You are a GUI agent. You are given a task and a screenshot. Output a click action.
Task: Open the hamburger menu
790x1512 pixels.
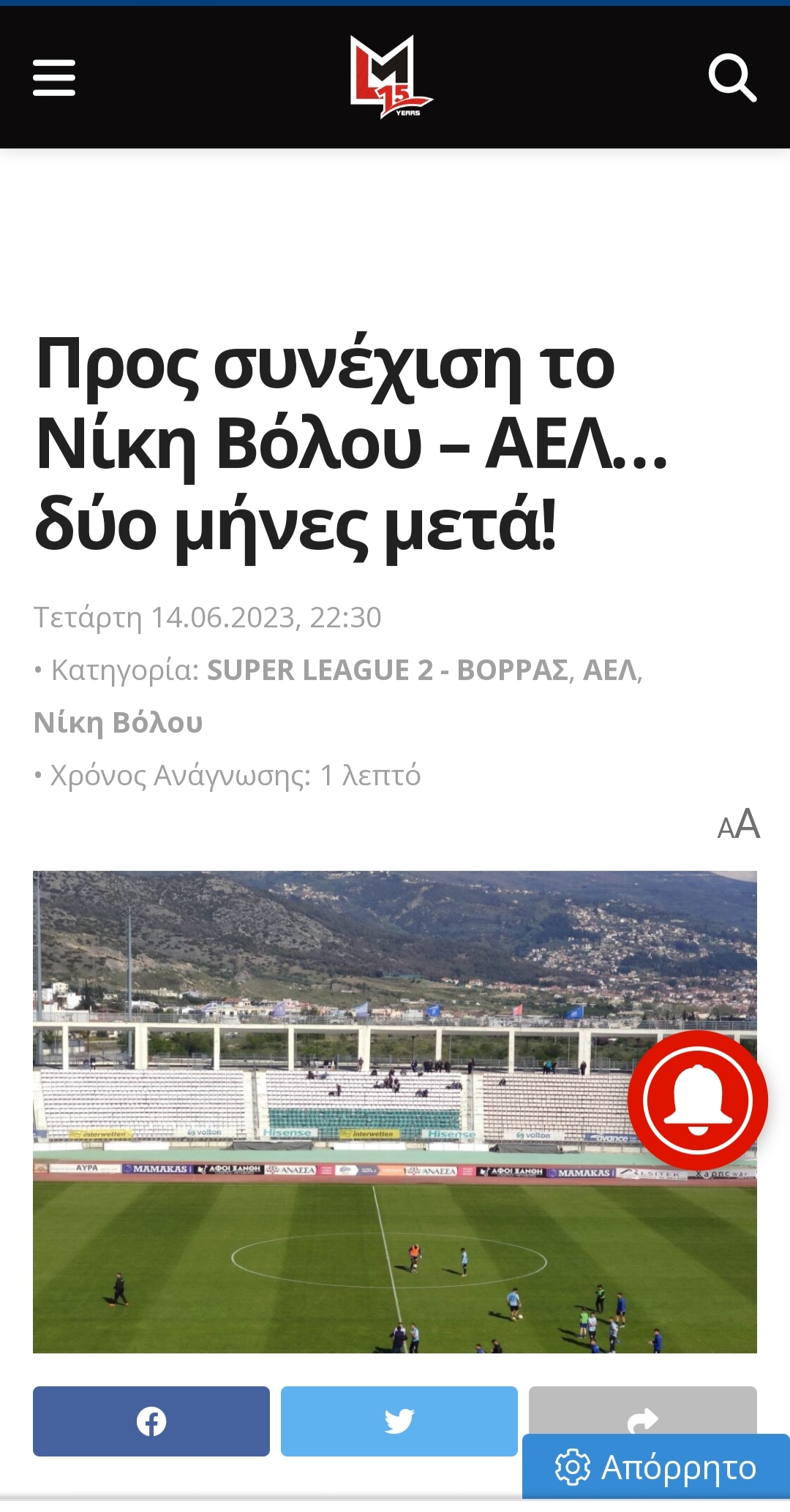[54, 78]
